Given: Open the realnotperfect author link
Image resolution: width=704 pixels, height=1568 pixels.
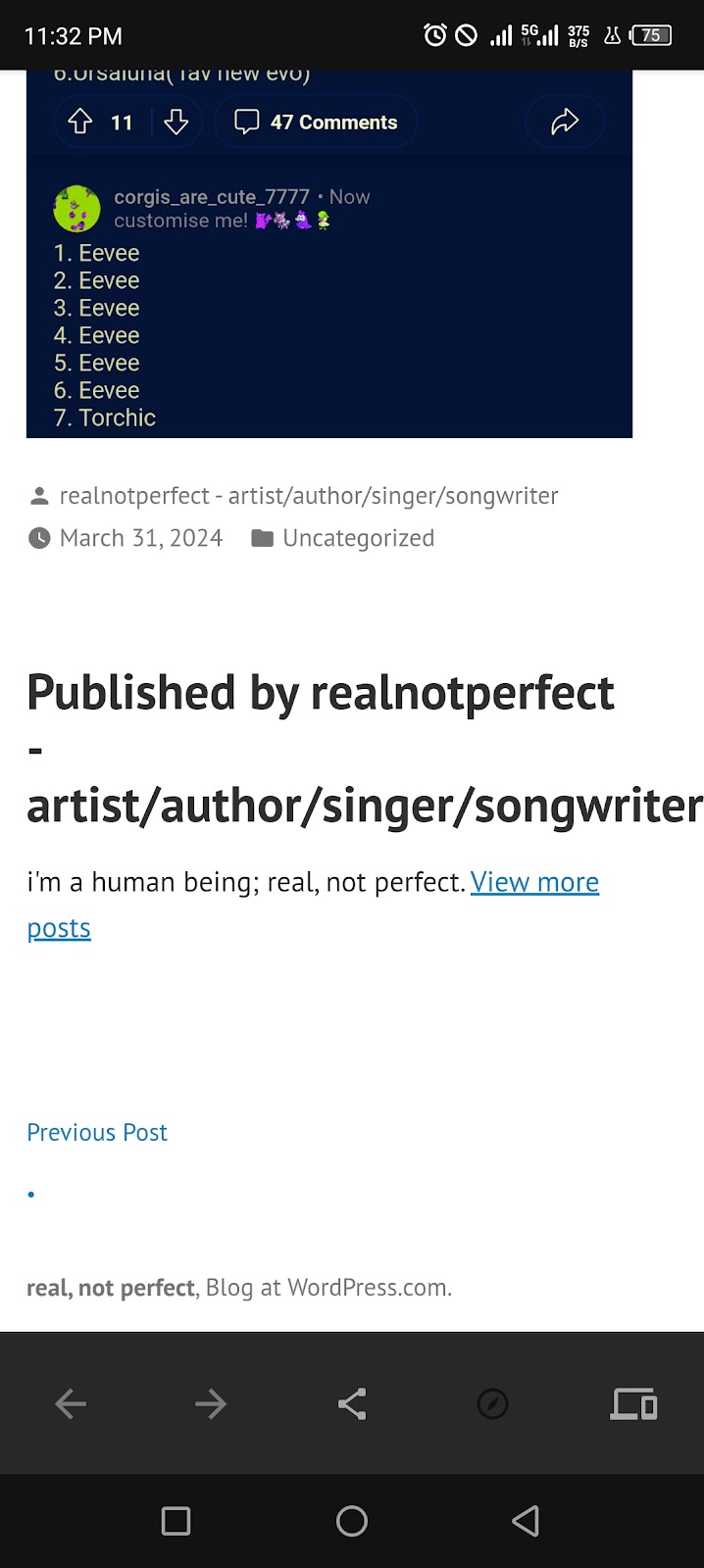Looking at the screenshot, I should [x=308, y=496].
